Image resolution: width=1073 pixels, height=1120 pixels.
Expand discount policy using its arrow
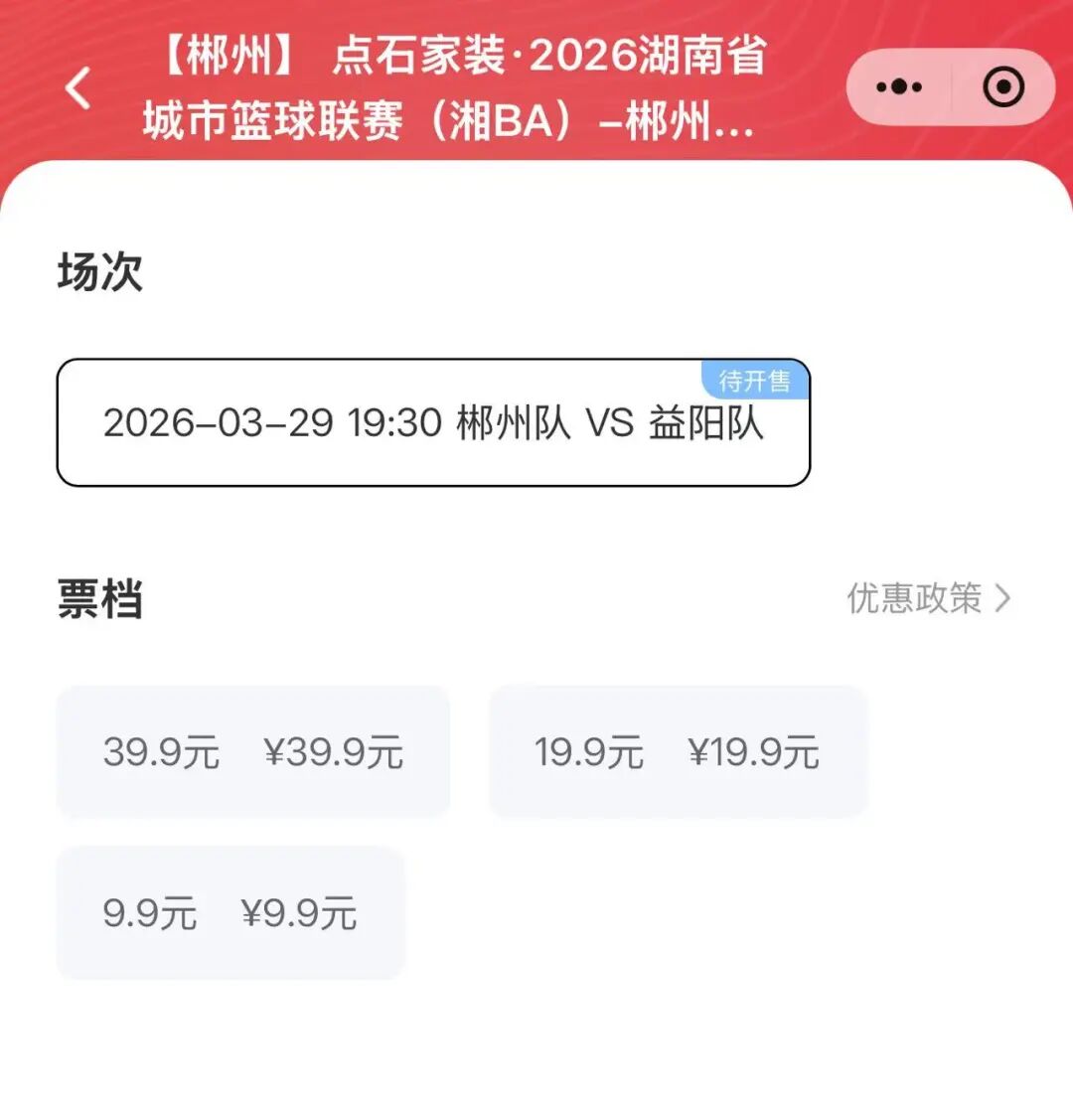pos(1007,598)
